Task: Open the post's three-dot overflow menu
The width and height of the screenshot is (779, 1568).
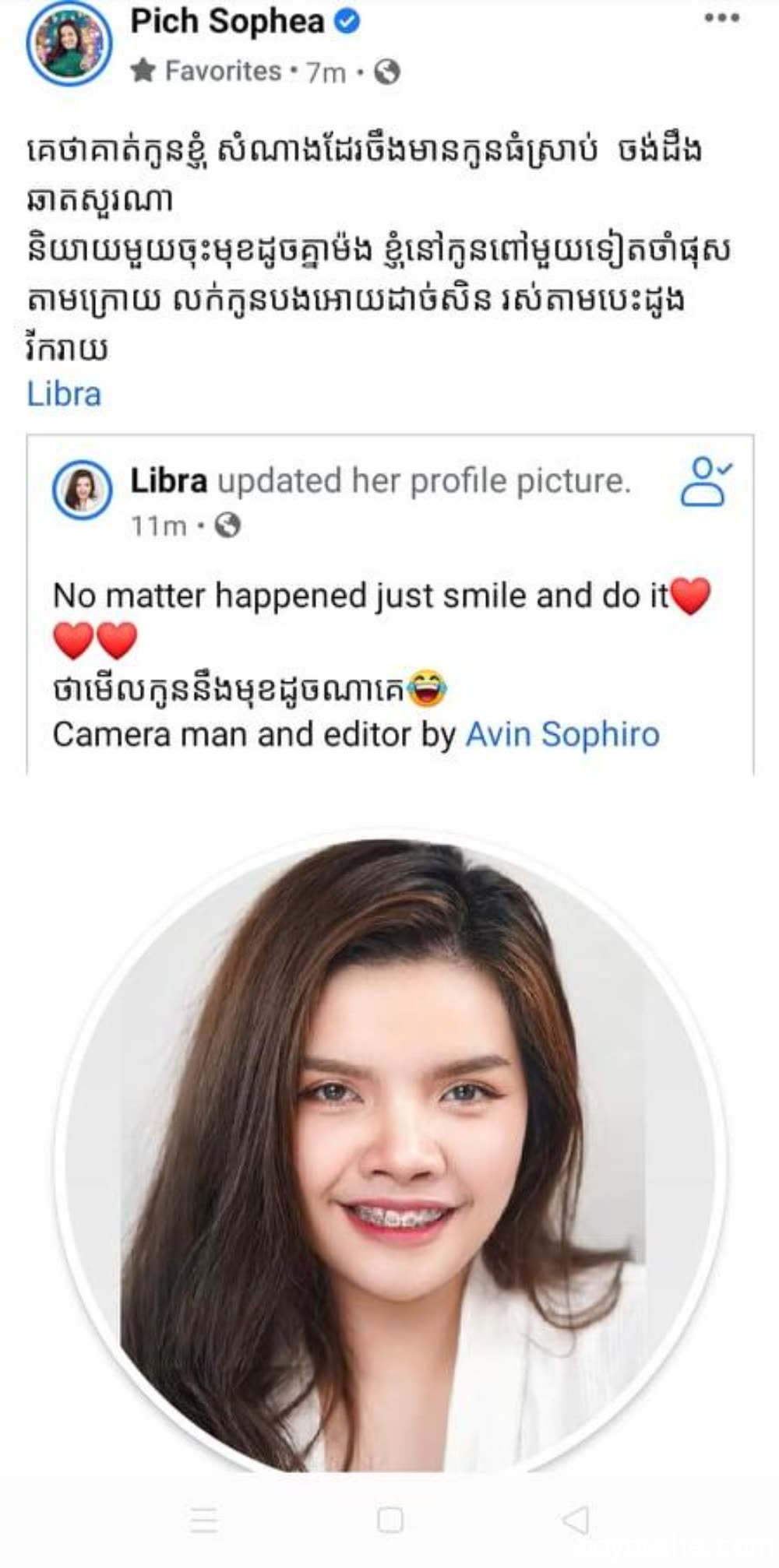Action: (x=721, y=19)
